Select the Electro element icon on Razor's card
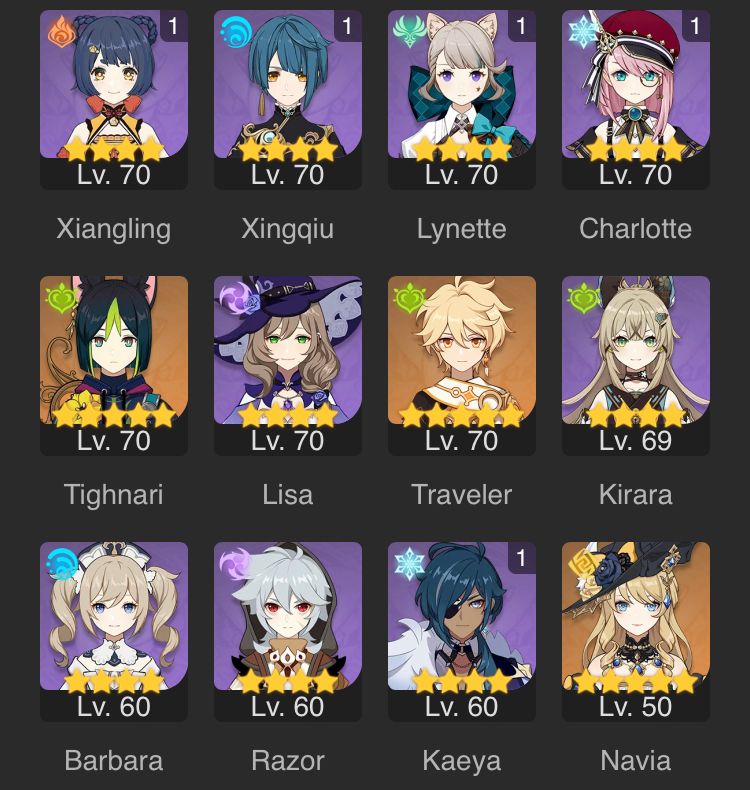Image resolution: width=750 pixels, height=790 pixels. 237,563
